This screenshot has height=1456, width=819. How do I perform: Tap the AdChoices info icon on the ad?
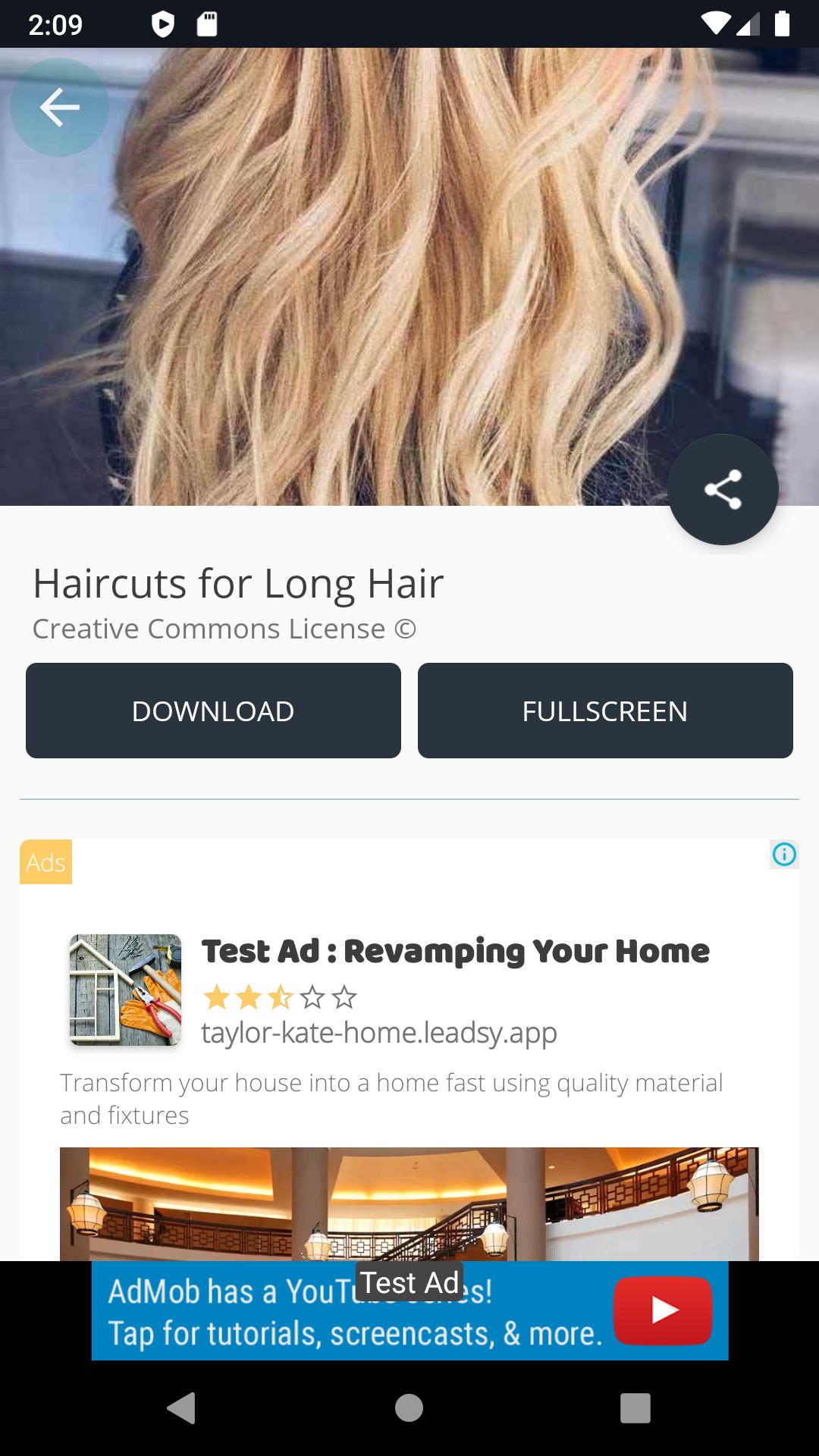pos(786,855)
